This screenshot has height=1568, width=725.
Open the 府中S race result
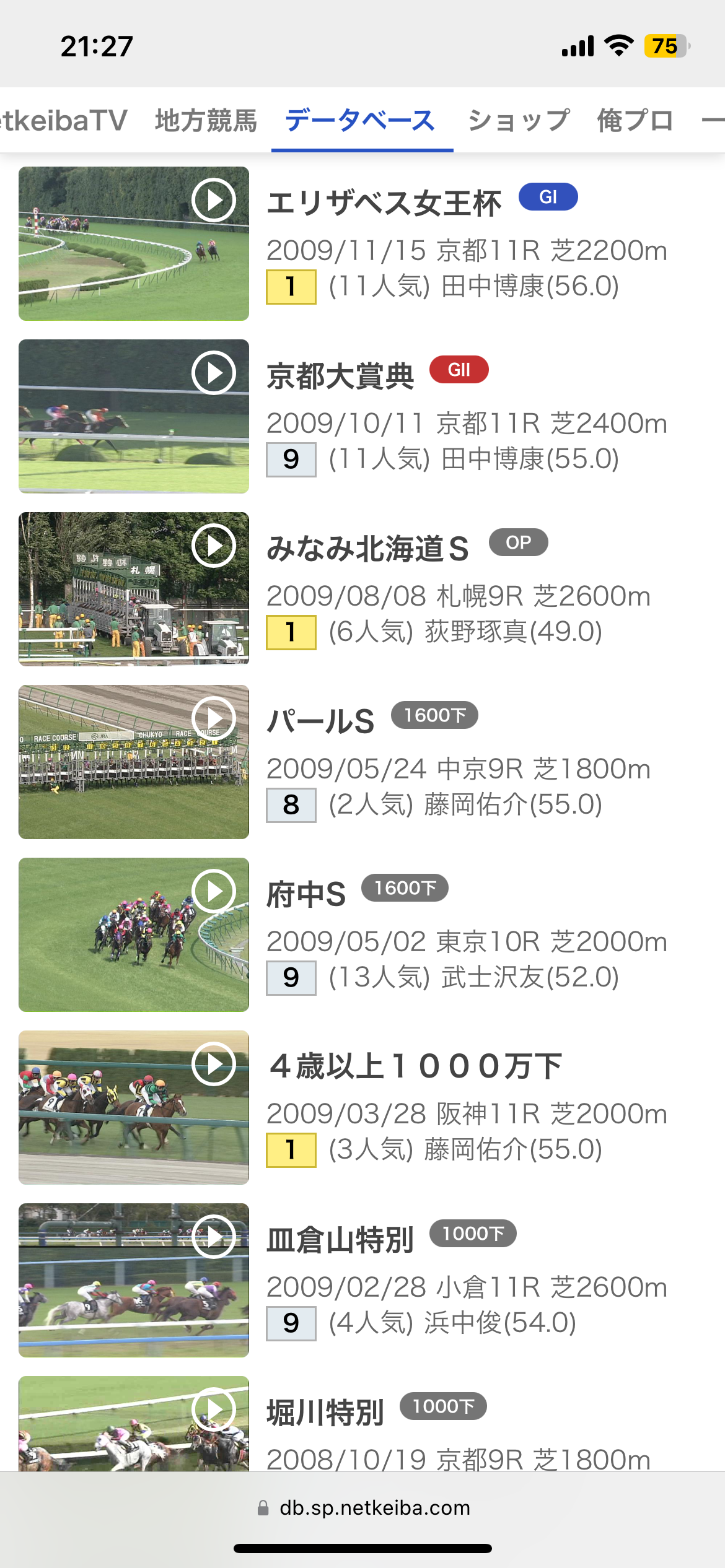pyautogui.click(x=306, y=894)
